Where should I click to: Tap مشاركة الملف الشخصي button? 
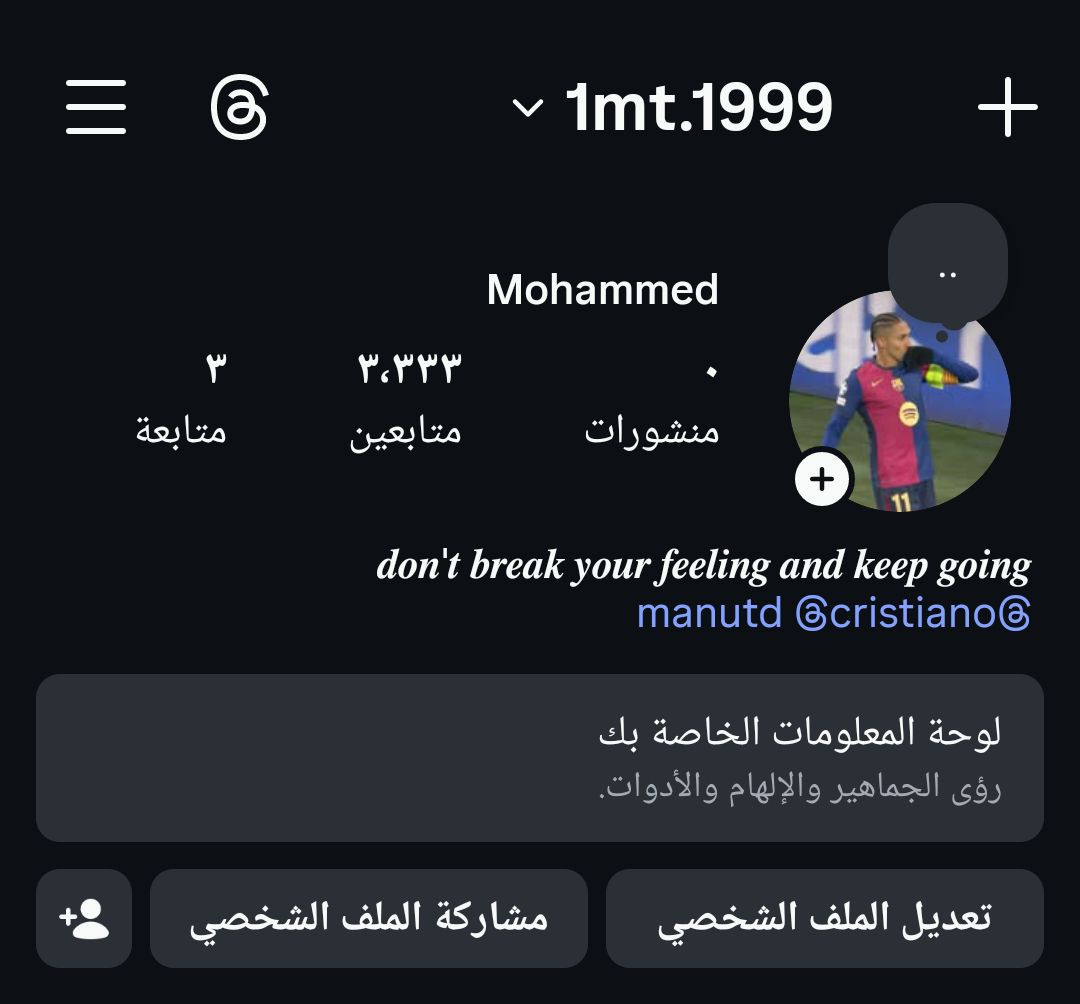click(x=368, y=918)
